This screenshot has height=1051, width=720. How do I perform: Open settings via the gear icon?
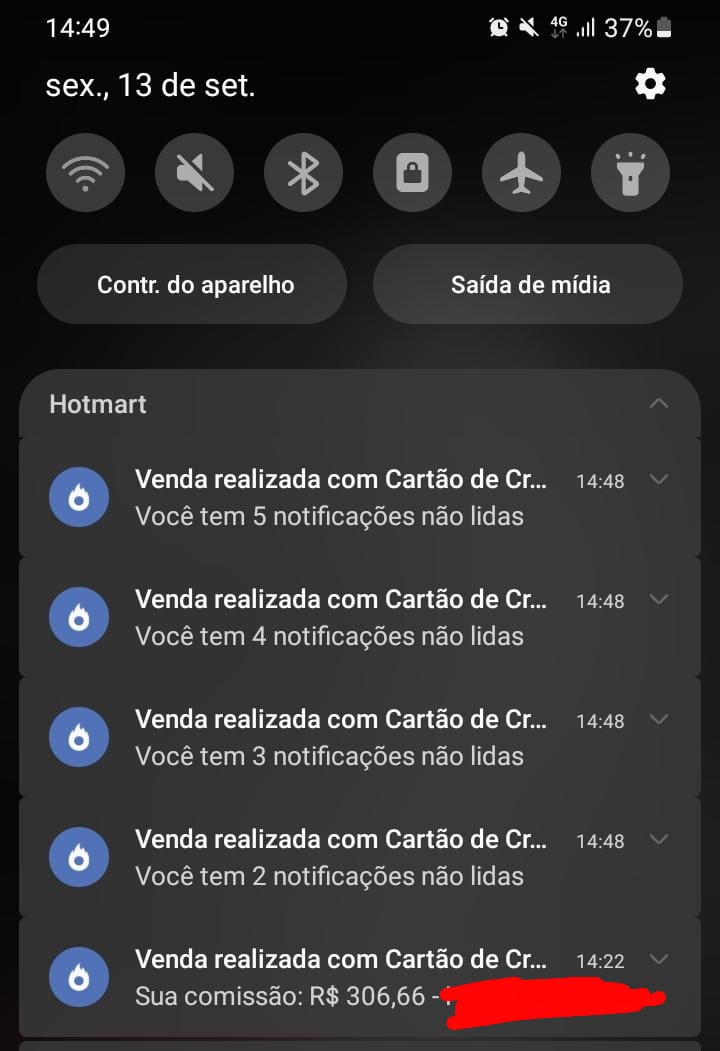[650, 85]
